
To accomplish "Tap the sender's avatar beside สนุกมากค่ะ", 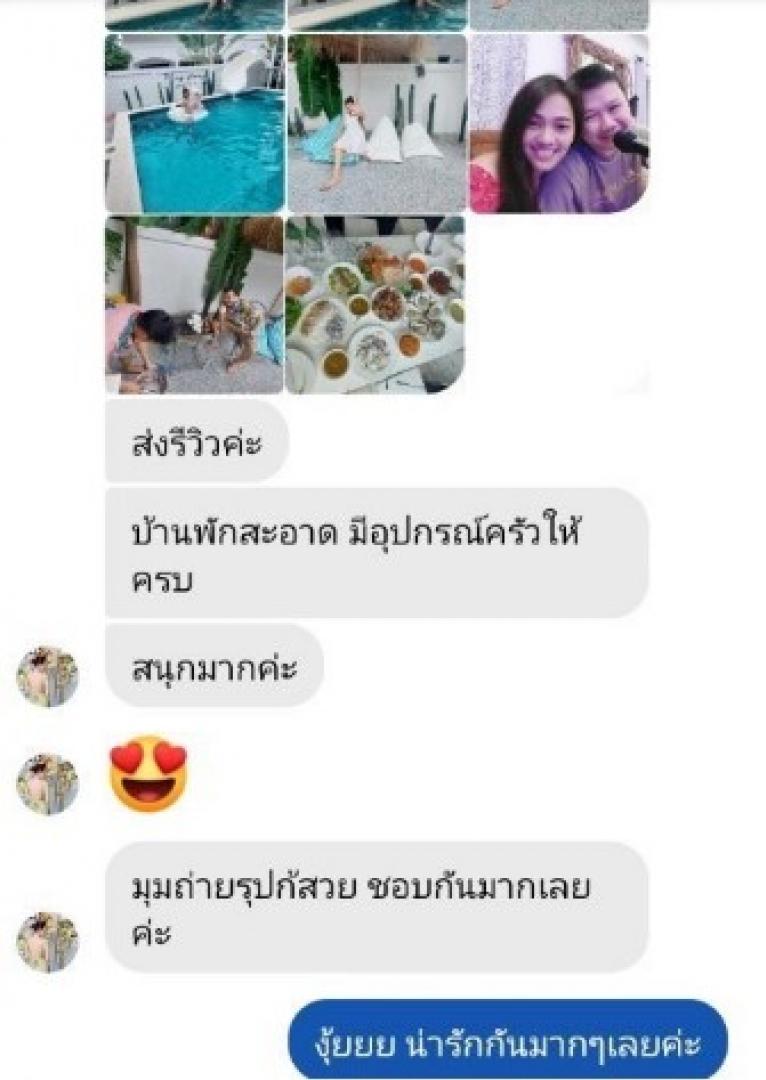I will point(47,677).
